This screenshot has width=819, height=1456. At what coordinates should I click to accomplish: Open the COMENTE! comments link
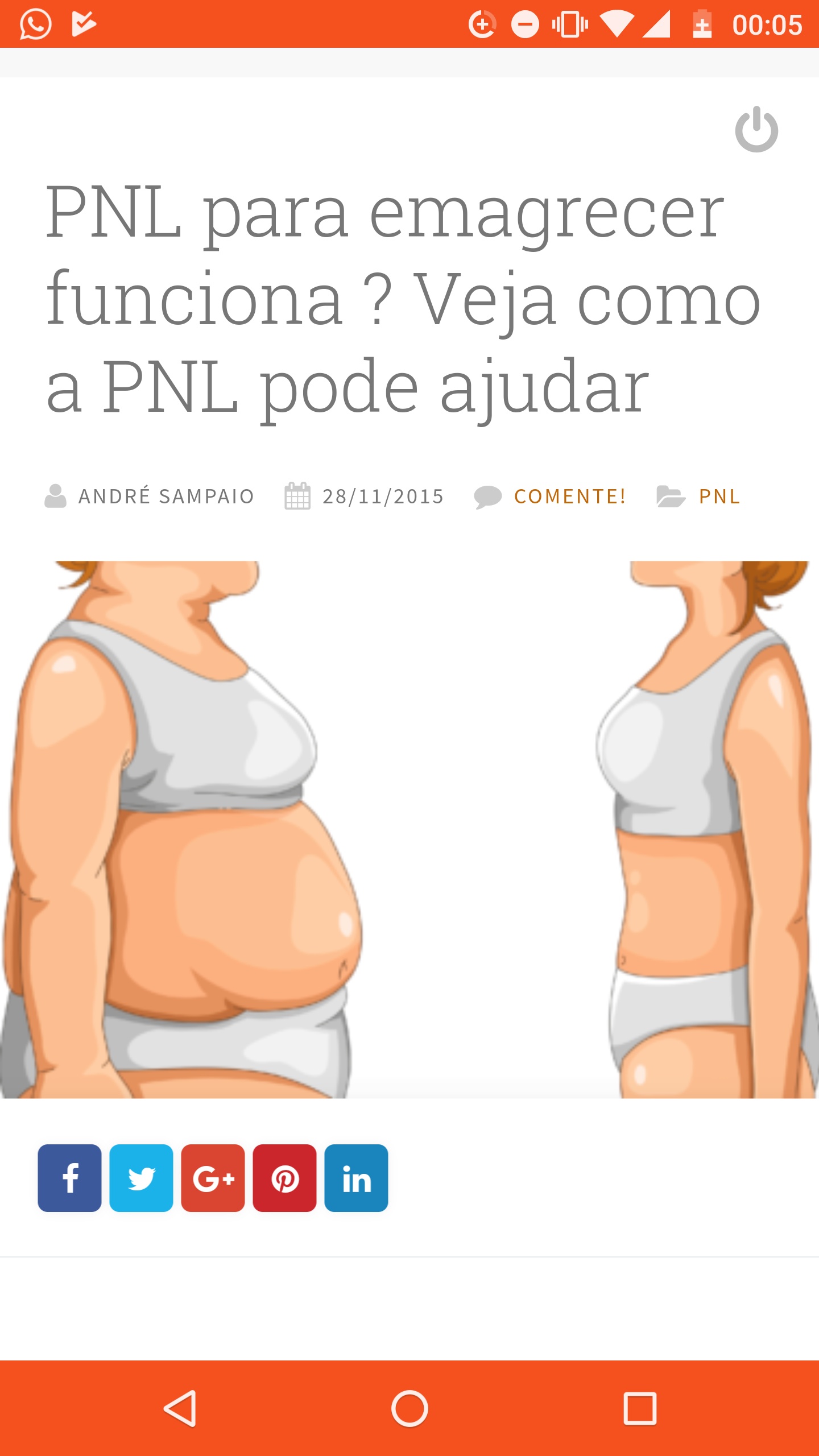tap(569, 497)
